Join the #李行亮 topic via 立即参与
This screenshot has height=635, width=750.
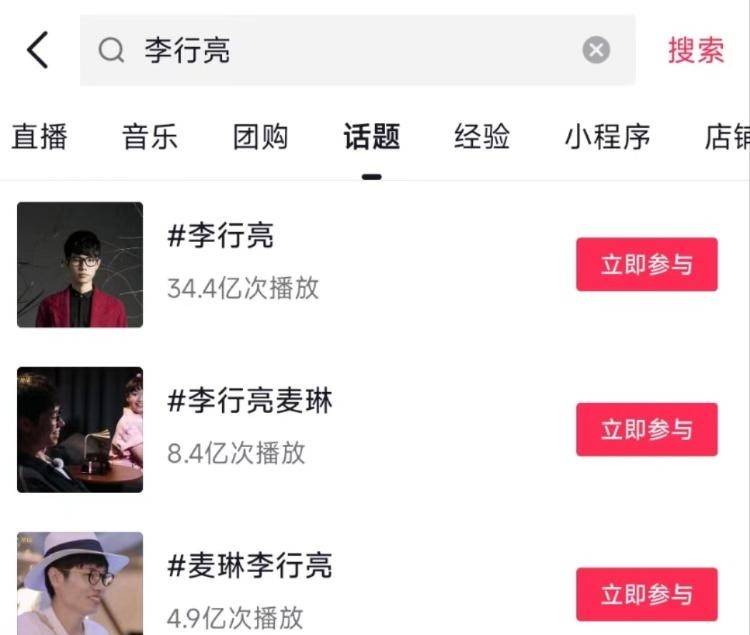click(646, 265)
